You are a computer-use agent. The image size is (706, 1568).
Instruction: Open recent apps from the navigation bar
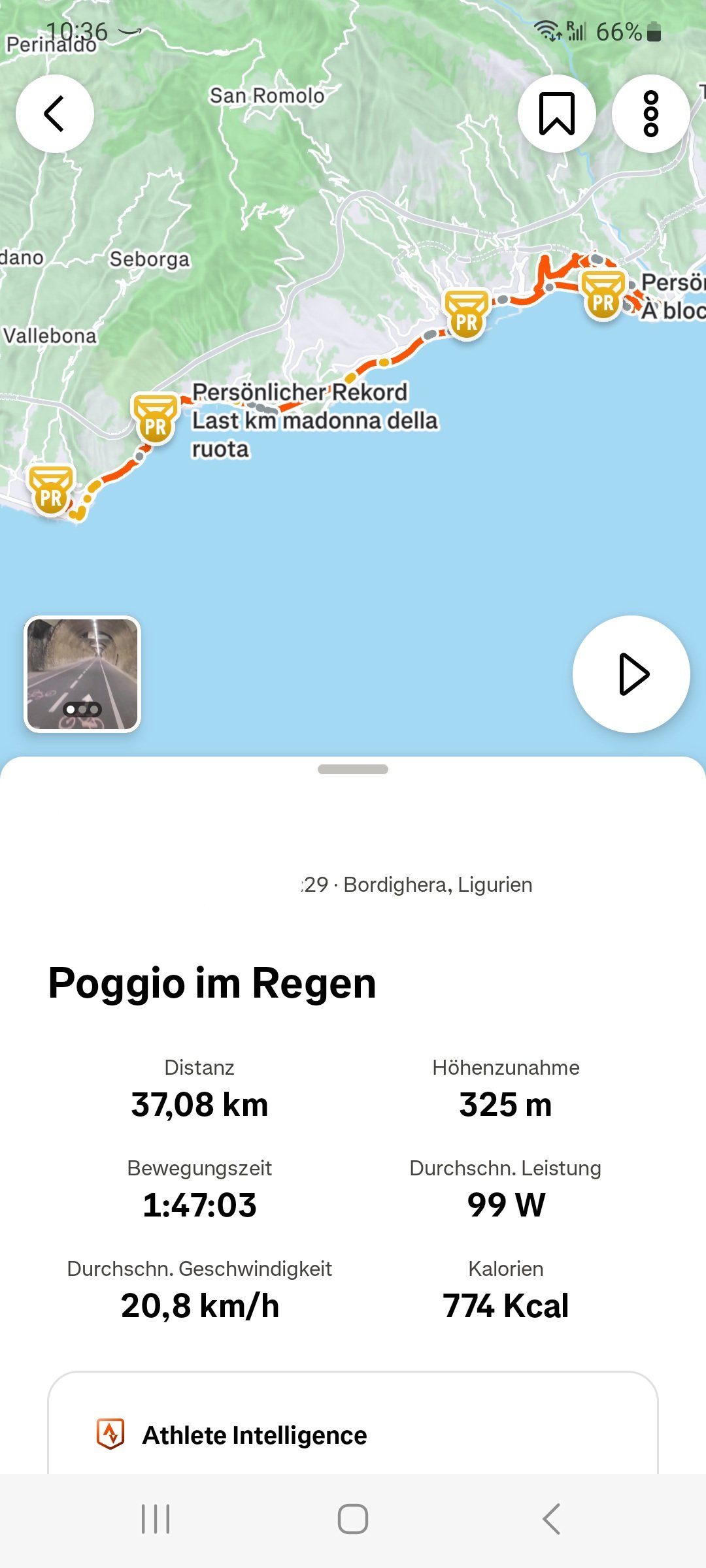(156, 1518)
